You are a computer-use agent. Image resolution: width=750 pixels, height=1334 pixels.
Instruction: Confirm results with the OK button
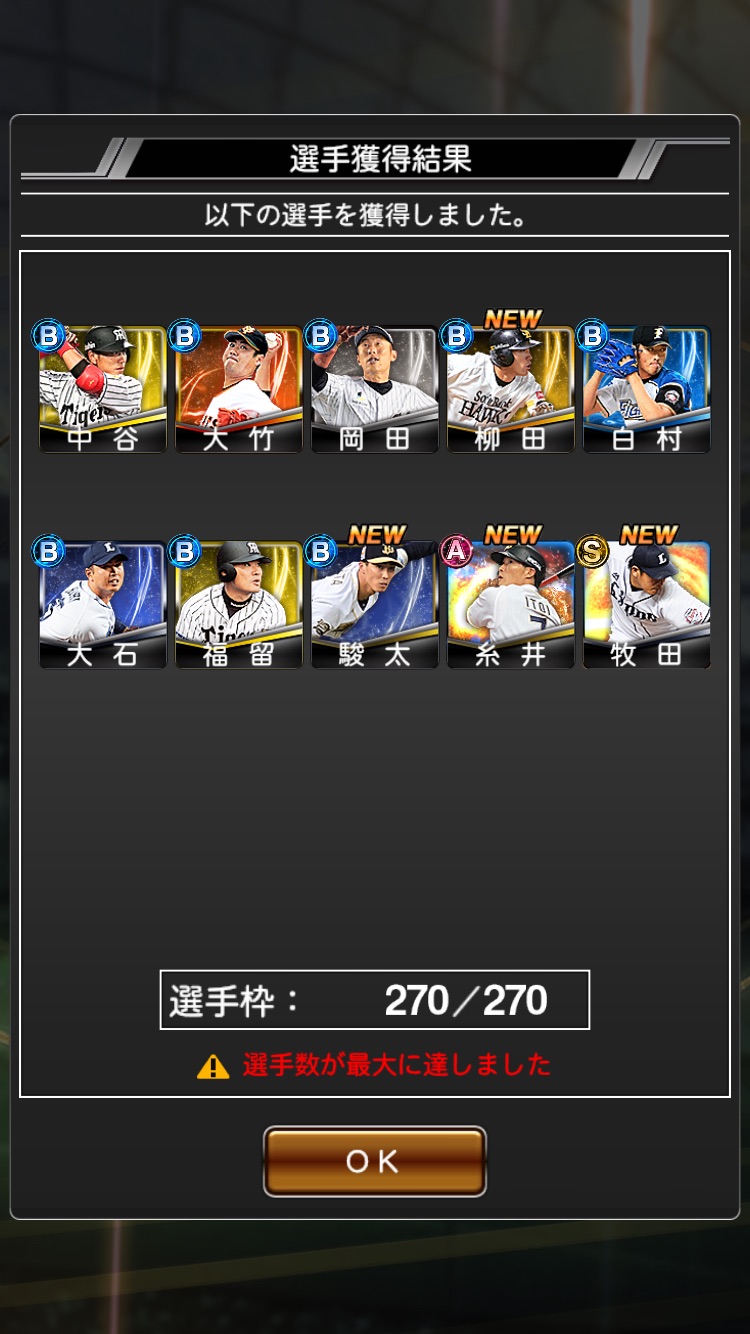[x=374, y=1161]
